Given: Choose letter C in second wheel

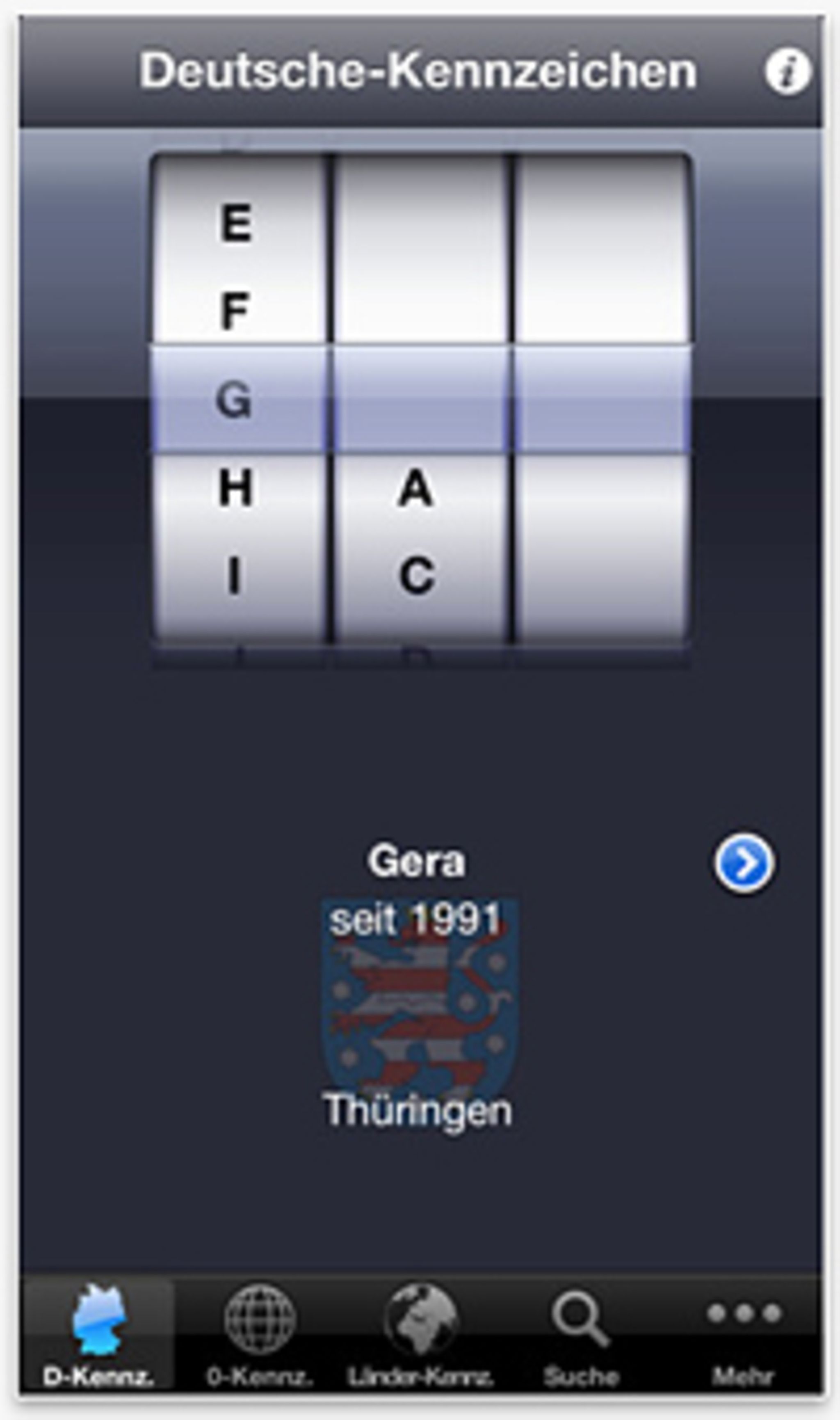Looking at the screenshot, I should (417, 576).
